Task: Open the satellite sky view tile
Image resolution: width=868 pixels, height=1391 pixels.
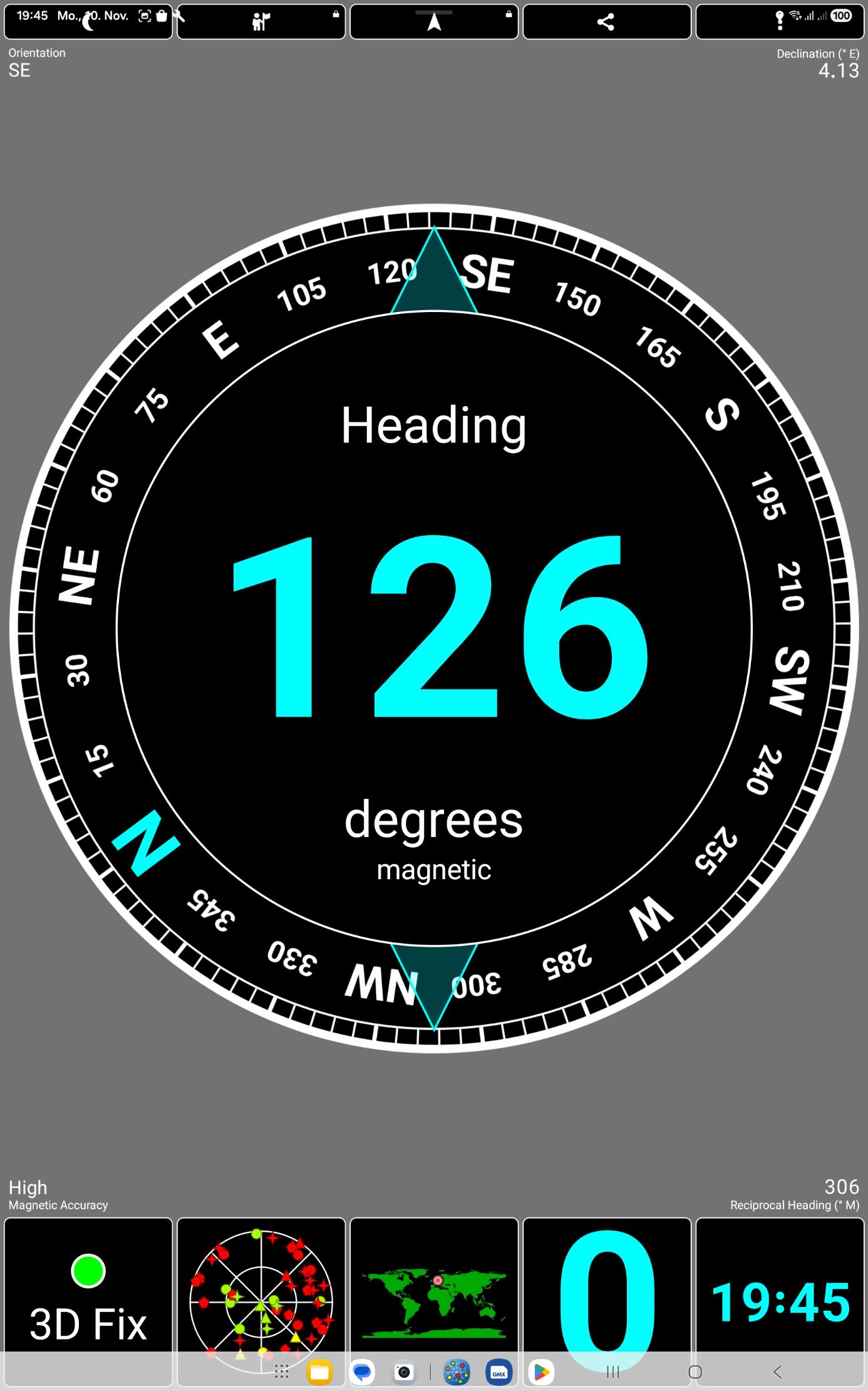Action: 261,1292
